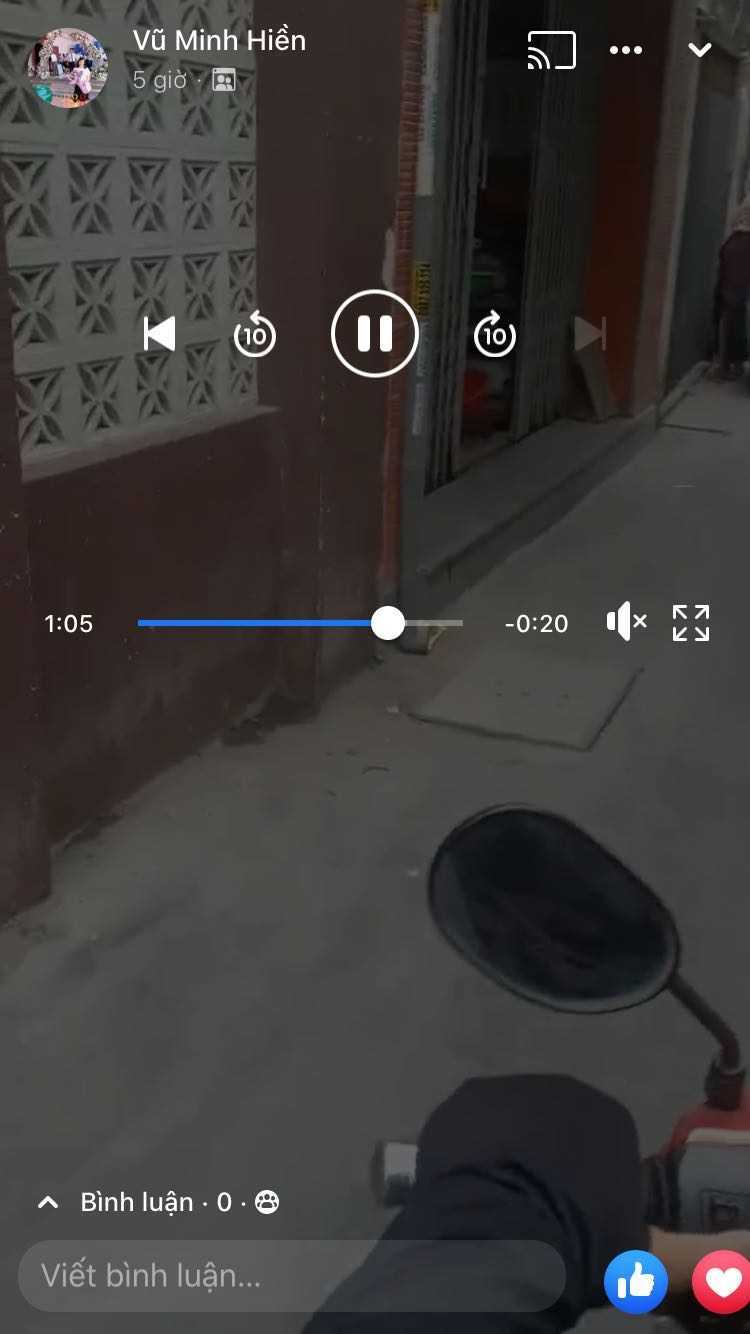The image size is (750, 1334).
Task: Tap the video progress bar
Action: coord(300,623)
